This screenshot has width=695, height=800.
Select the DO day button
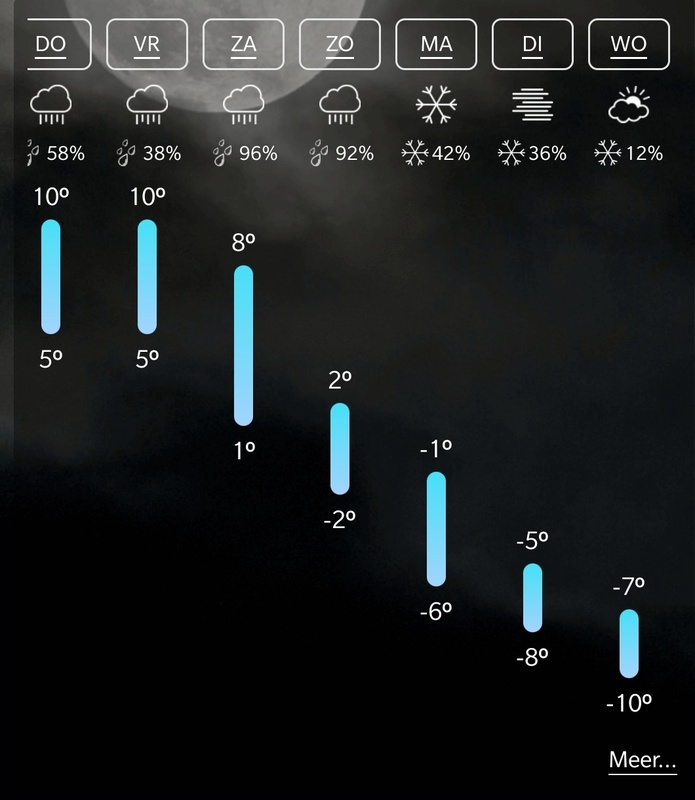pos(50,45)
